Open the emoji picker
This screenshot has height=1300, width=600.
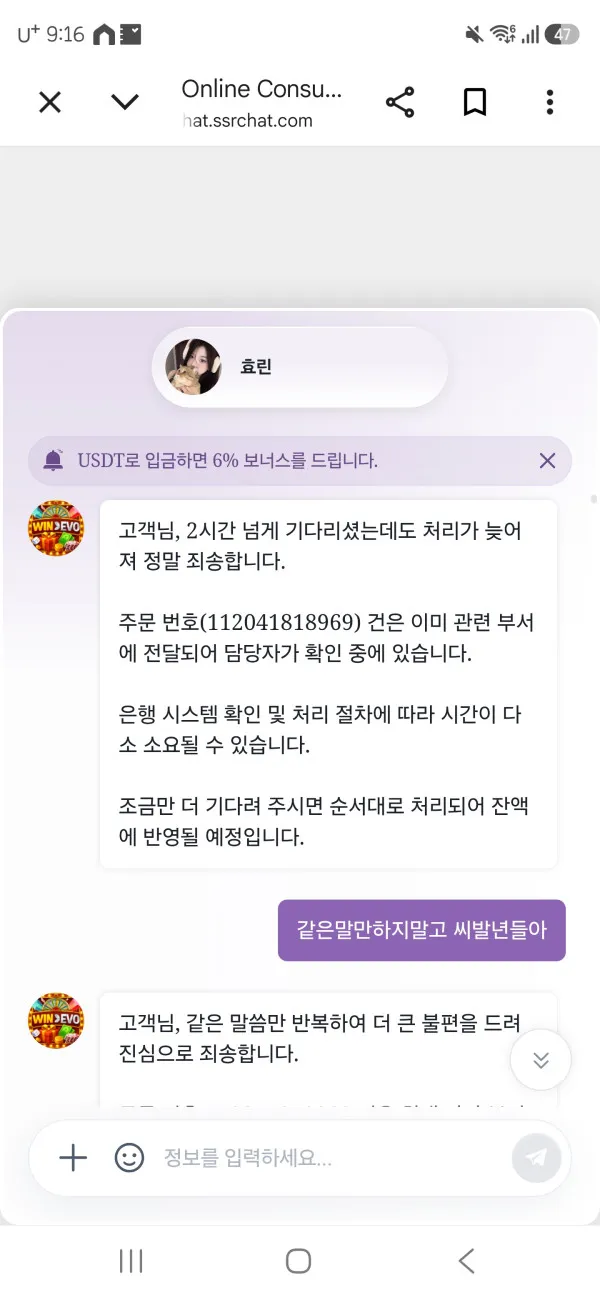coord(129,1158)
